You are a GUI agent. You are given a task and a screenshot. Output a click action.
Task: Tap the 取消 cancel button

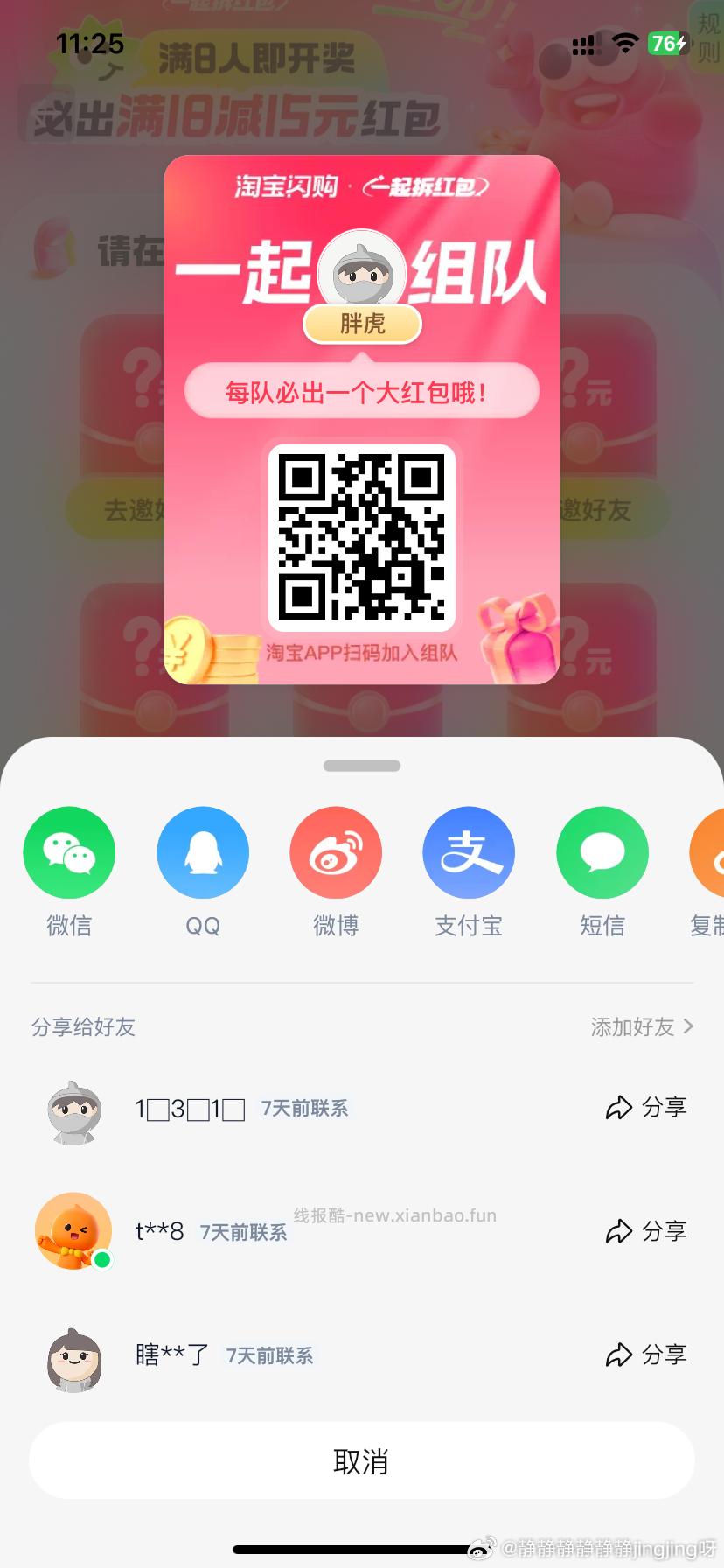point(362,1459)
